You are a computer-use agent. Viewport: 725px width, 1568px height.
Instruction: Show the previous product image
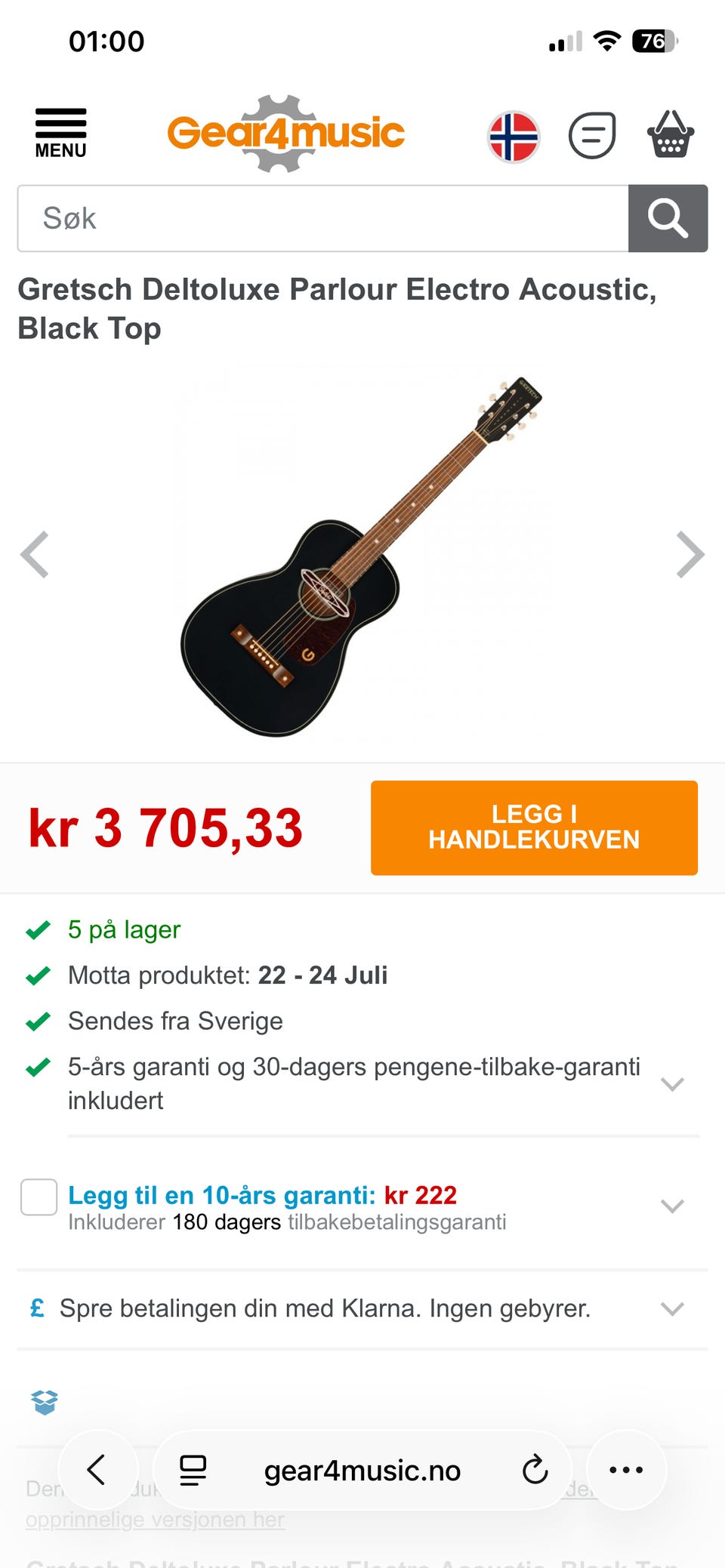tap(35, 554)
